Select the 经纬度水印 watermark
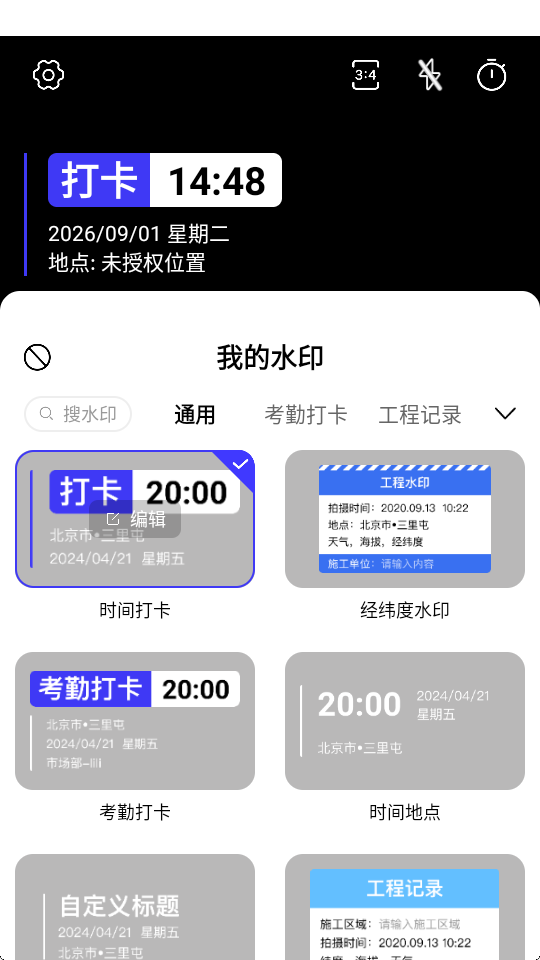540x960 pixels. coord(405,519)
